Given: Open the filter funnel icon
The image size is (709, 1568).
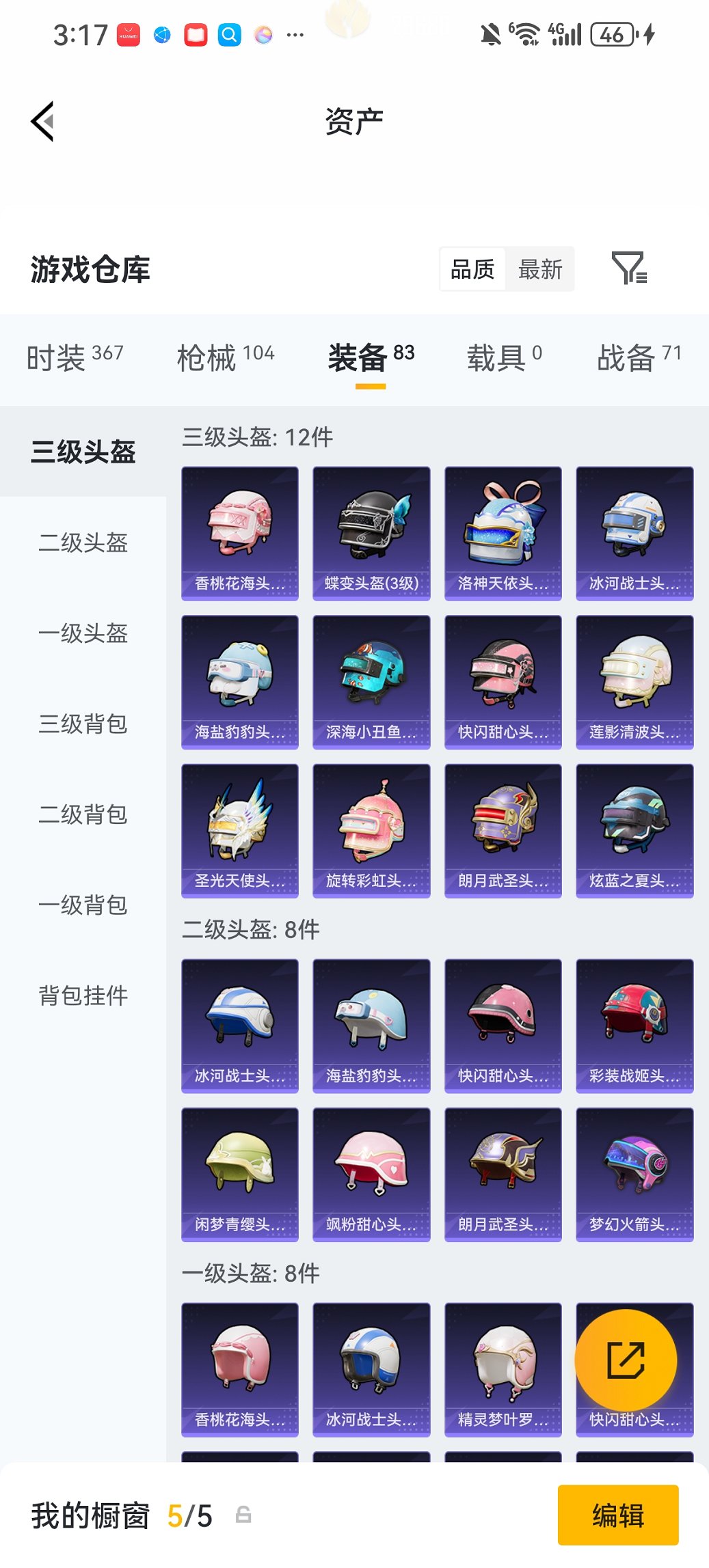Looking at the screenshot, I should pos(631,268).
